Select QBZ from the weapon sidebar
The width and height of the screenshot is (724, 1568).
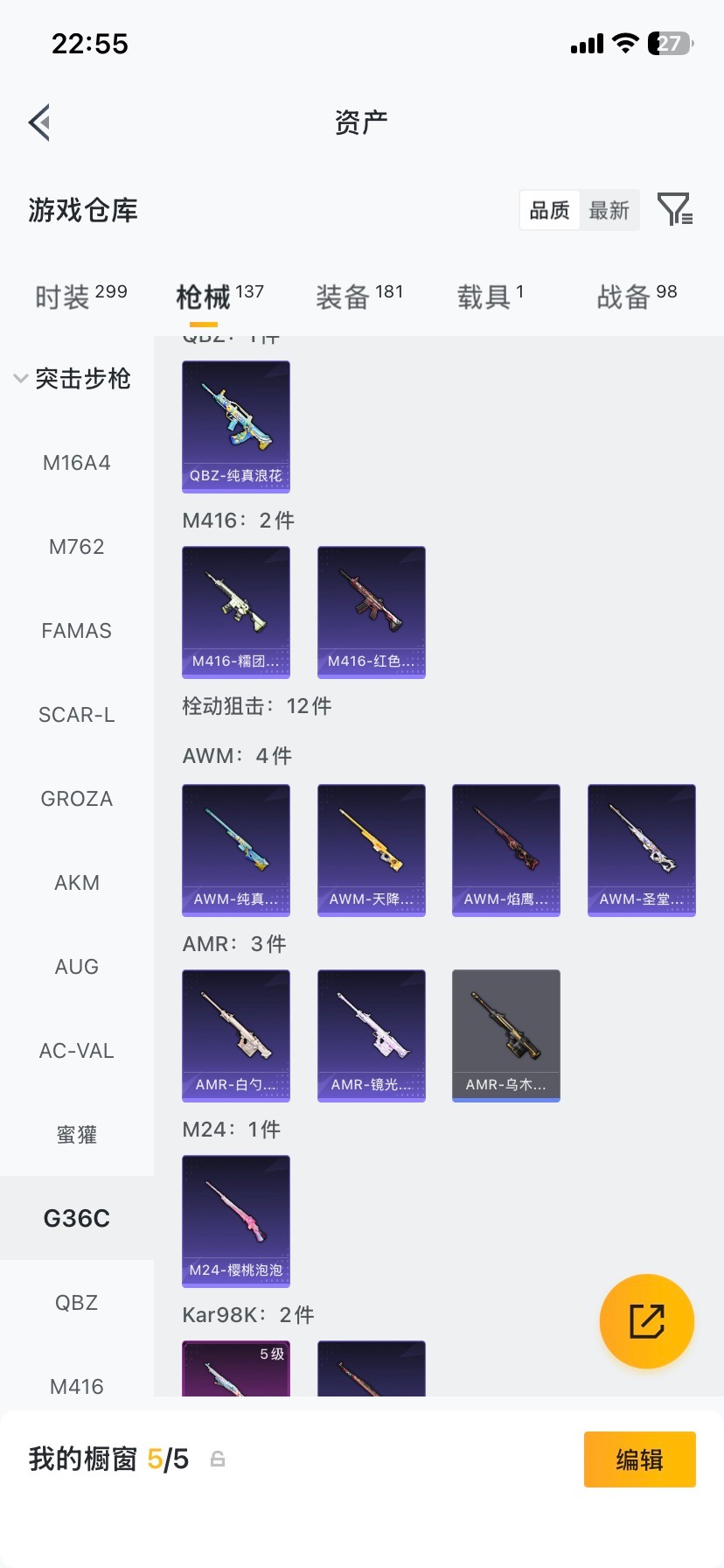click(76, 1302)
